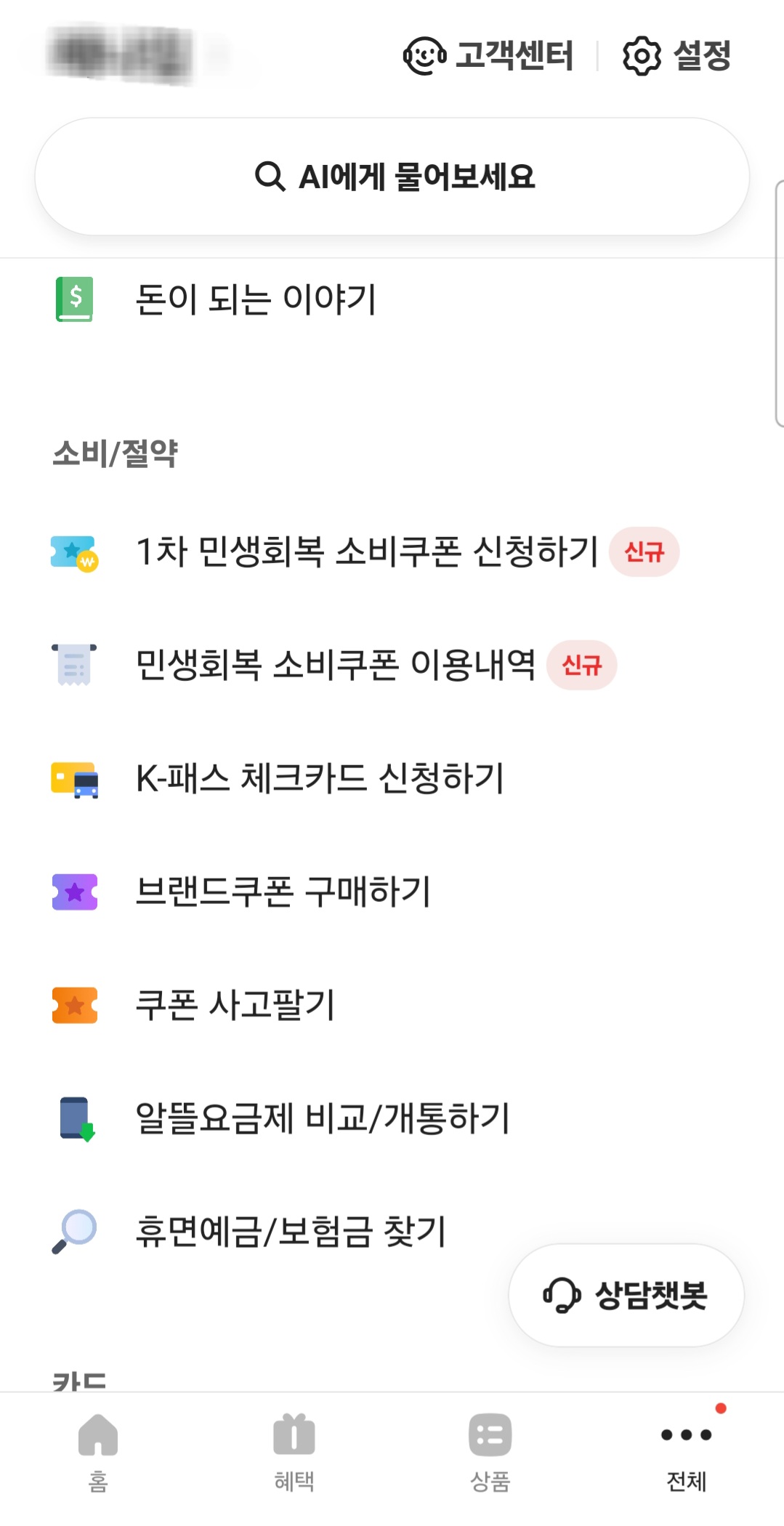
Task: Select the 상품 tab
Action: (490, 1452)
